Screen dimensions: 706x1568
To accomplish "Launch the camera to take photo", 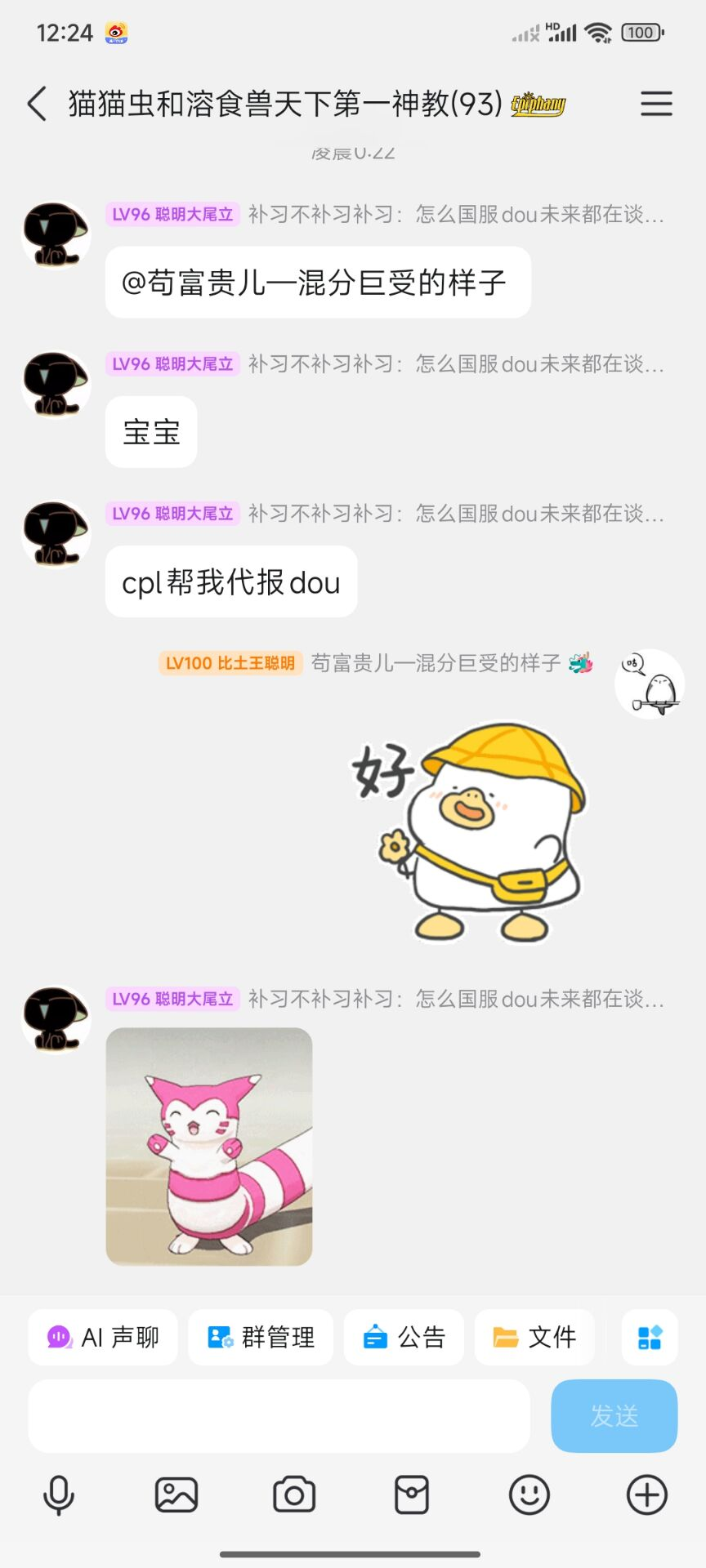I will [x=294, y=1495].
